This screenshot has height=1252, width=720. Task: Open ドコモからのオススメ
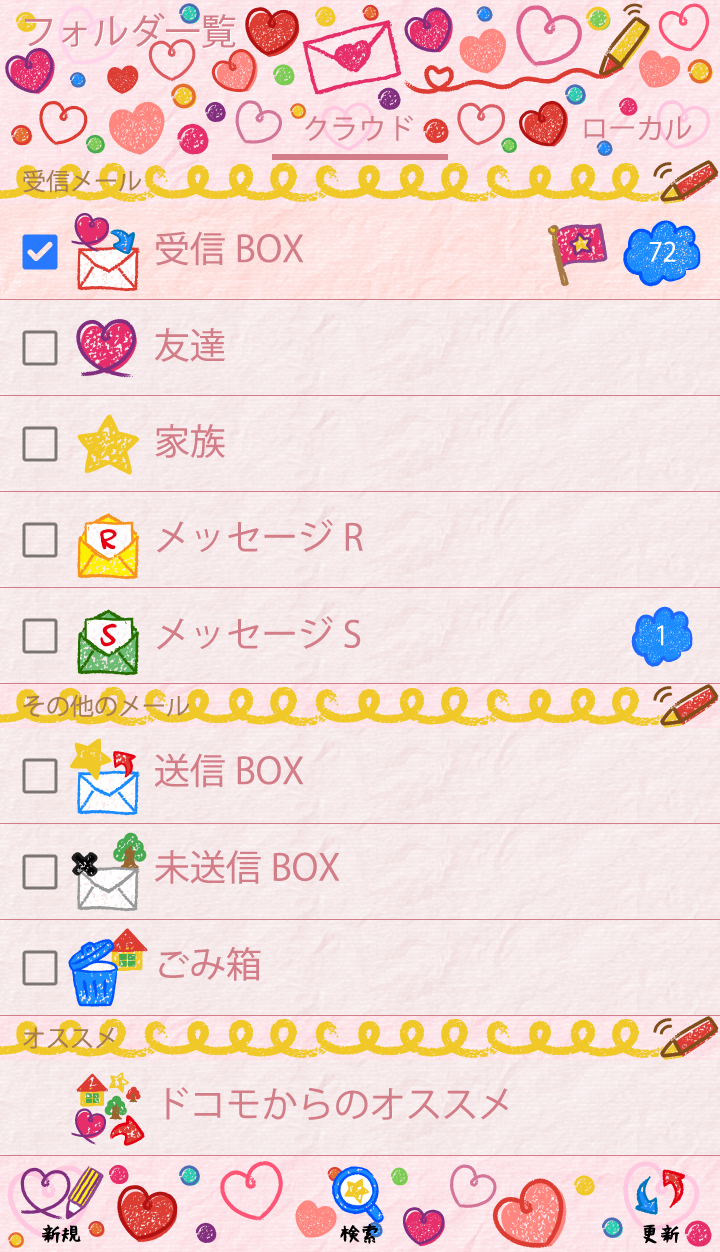(x=330, y=1104)
